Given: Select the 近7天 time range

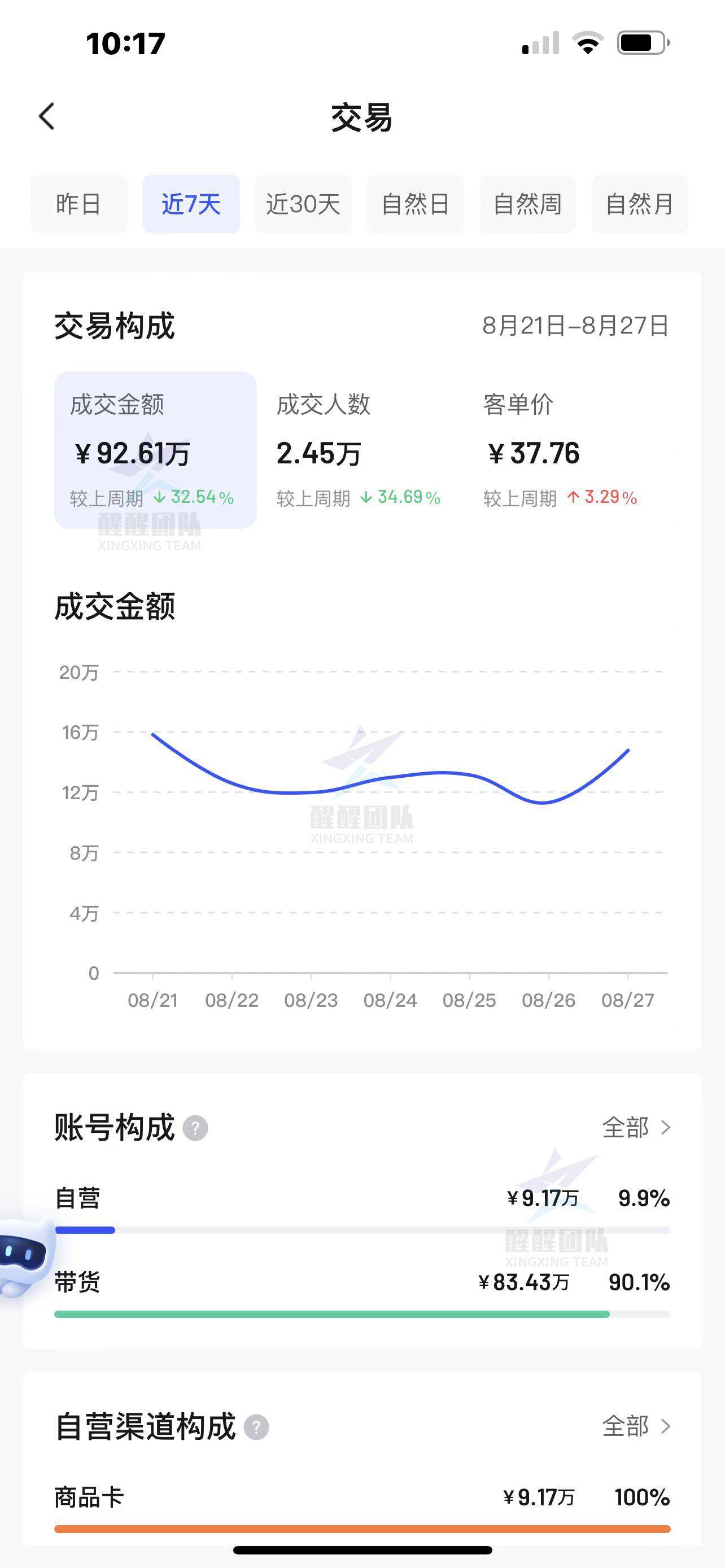Looking at the screenshot, I should click(191, 204).
